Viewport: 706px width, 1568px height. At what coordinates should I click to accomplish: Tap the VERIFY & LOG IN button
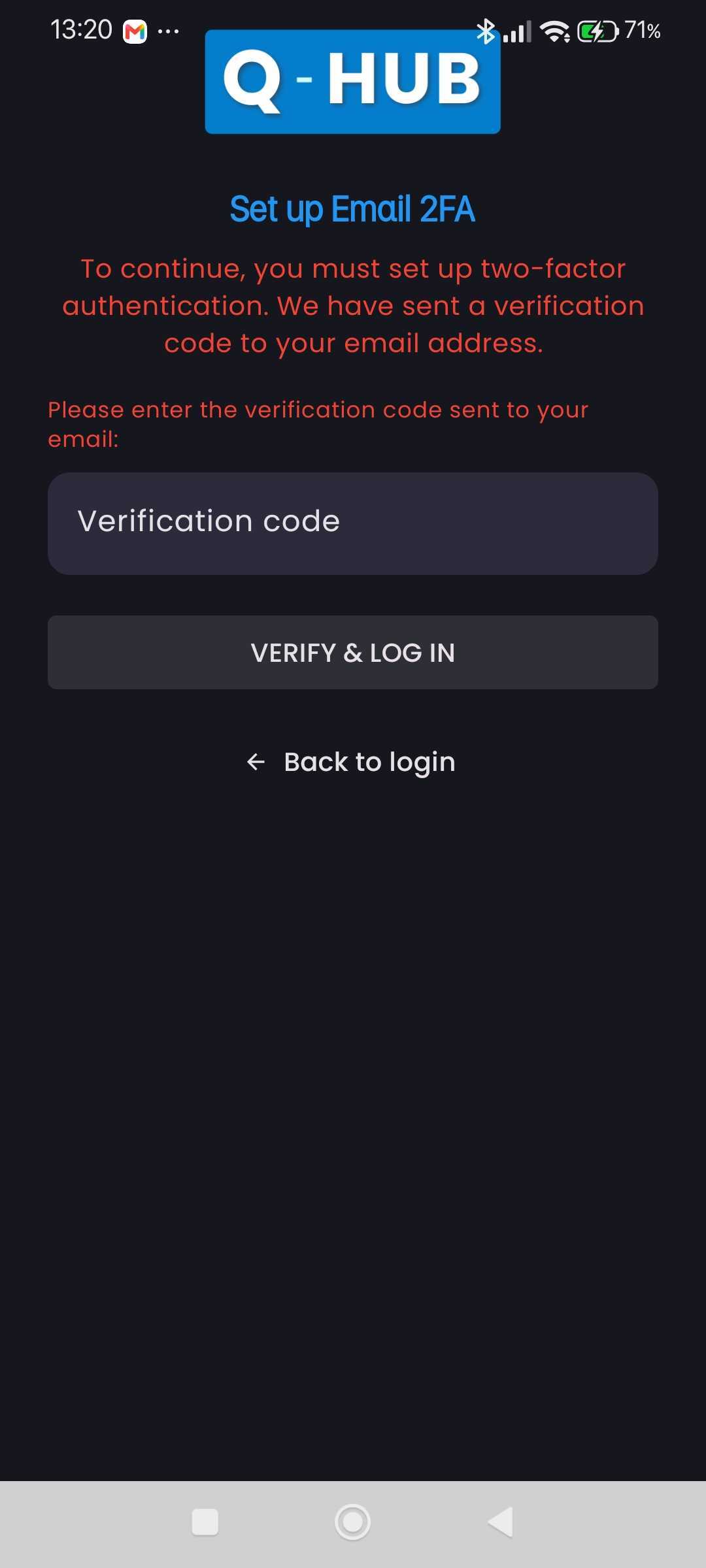pos(352,652)
